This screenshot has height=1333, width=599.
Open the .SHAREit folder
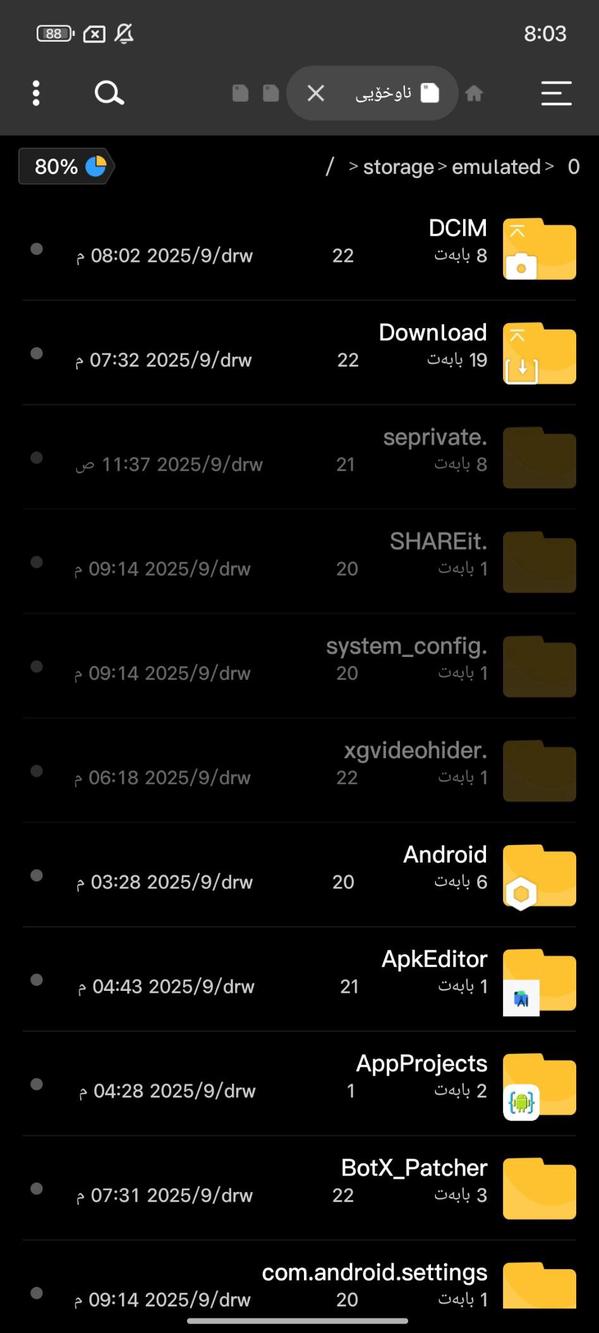coord(299,561)
